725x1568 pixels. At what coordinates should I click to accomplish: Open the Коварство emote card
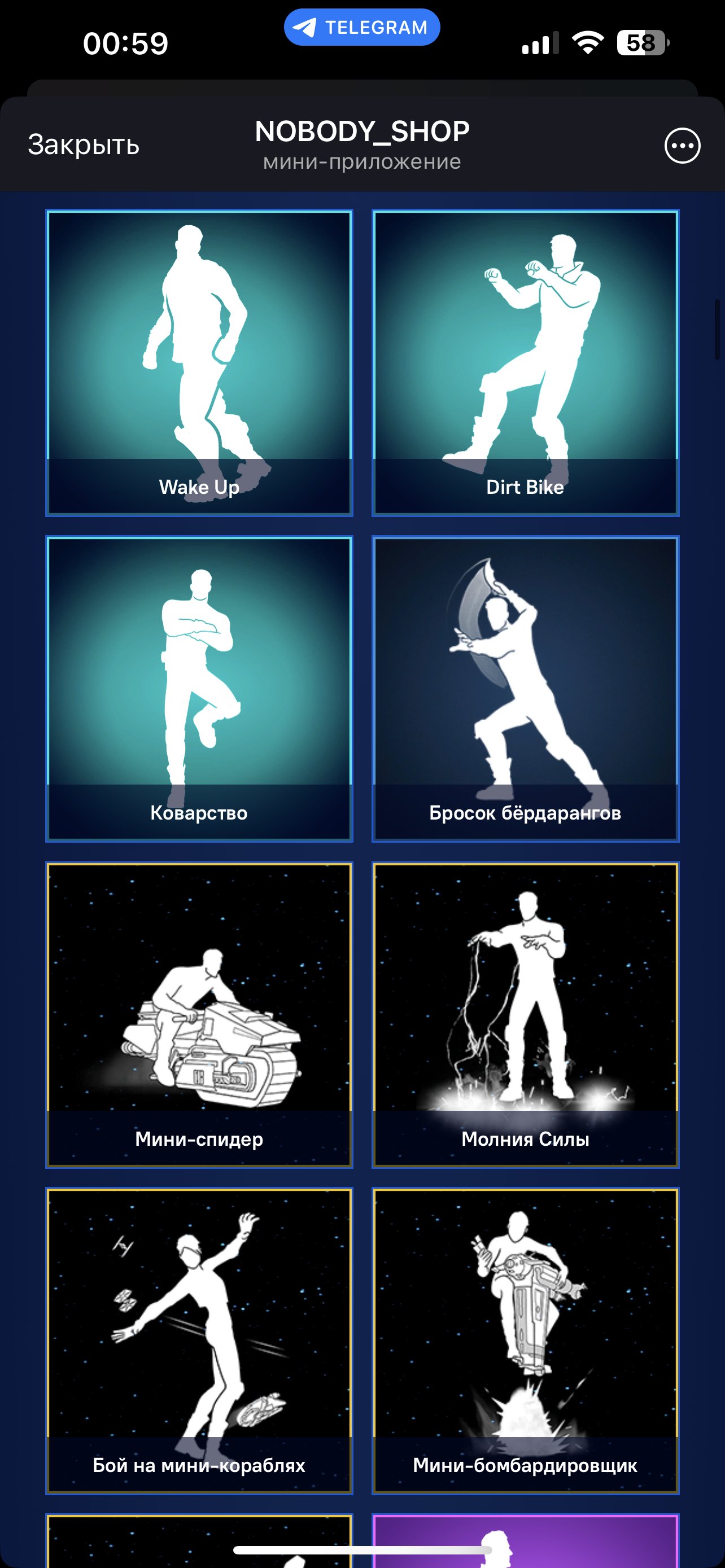click(x=199, y=689)
